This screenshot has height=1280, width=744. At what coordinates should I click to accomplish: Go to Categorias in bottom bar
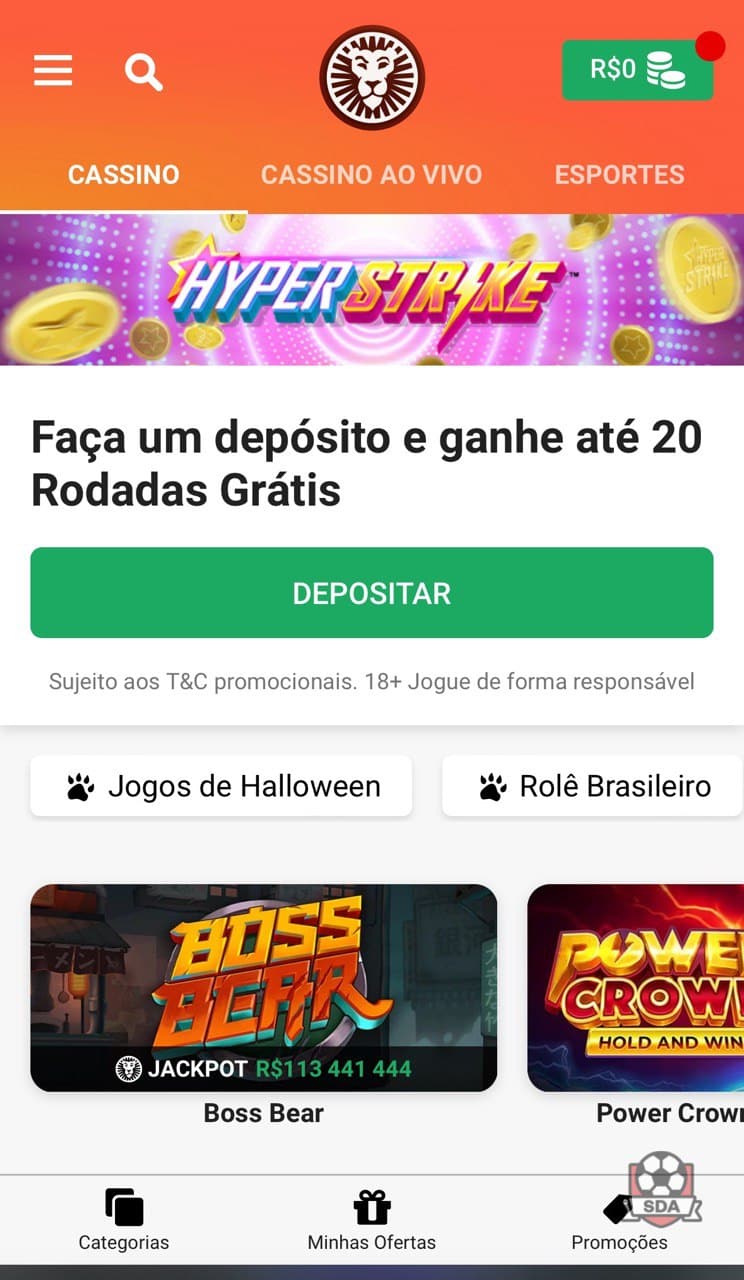[124, 1220]
